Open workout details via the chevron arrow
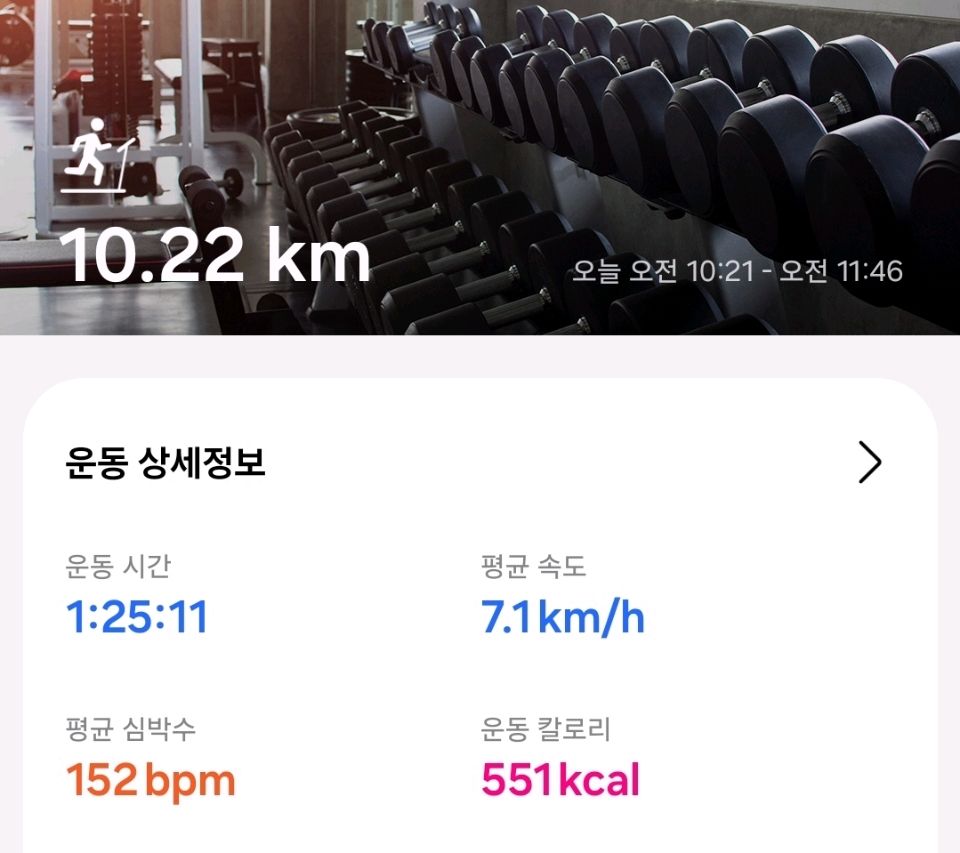Viewport: 960px width, 853px height. pyautogui.click(x=870, y=464)
